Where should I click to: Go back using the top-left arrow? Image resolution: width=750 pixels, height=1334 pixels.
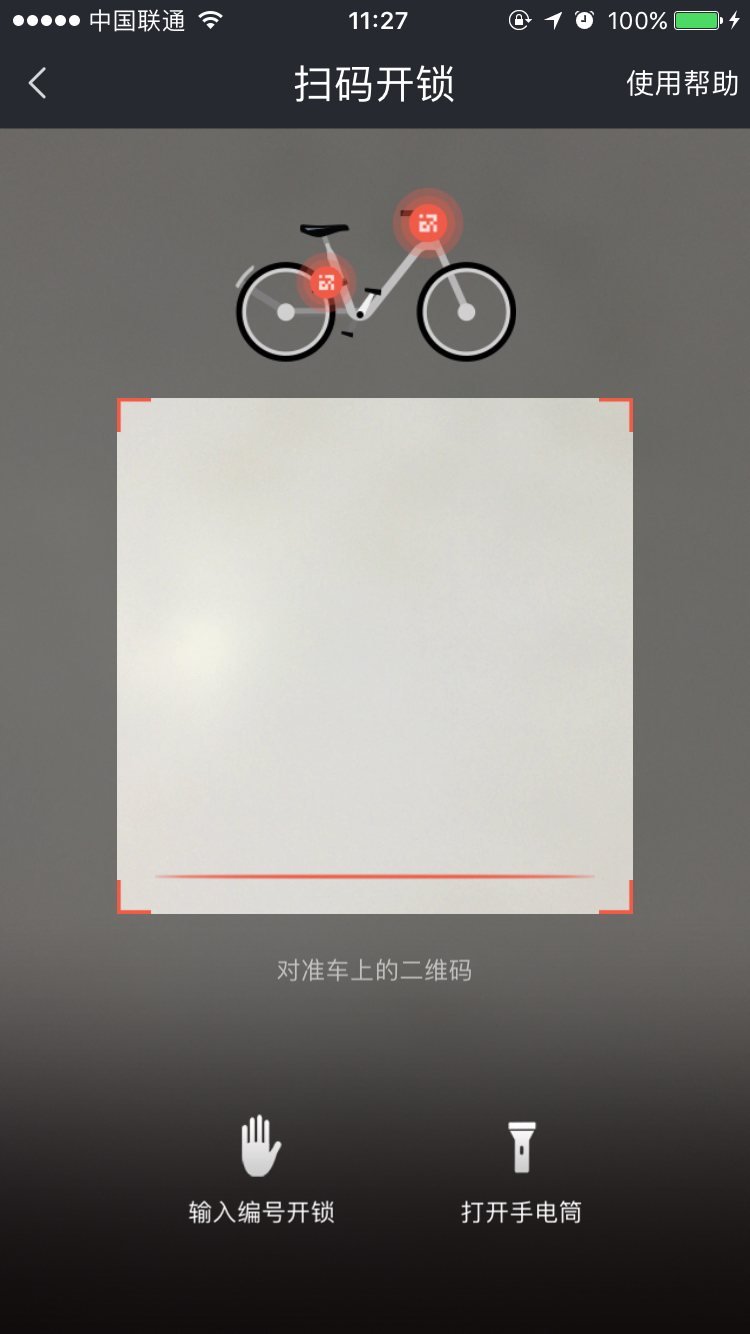click(38, 83)
